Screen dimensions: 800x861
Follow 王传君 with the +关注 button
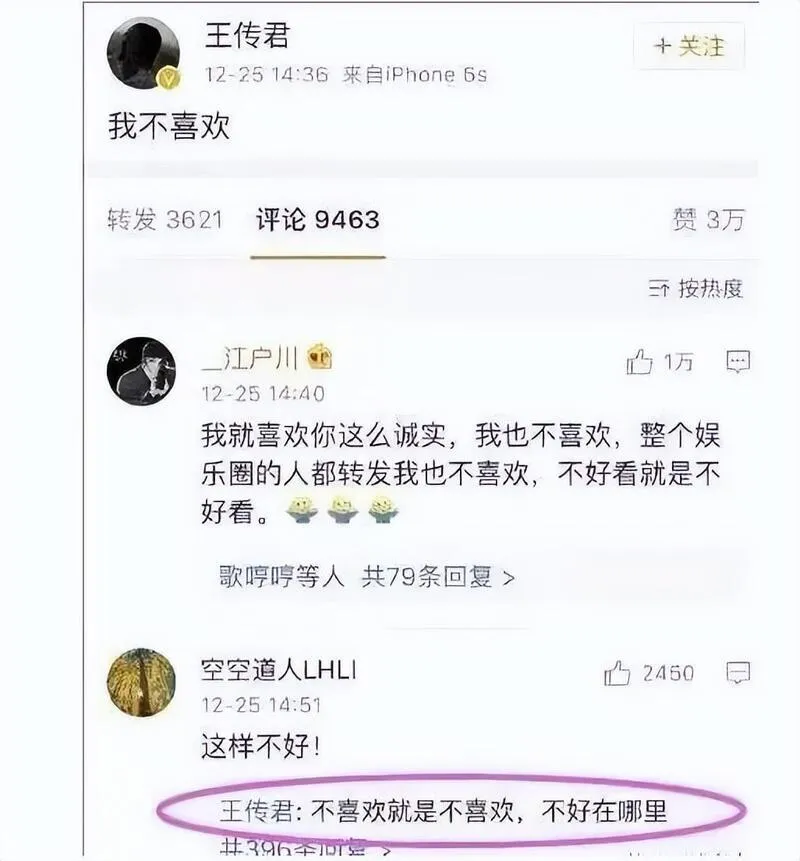pyautogui.click(x=689, y=46)
